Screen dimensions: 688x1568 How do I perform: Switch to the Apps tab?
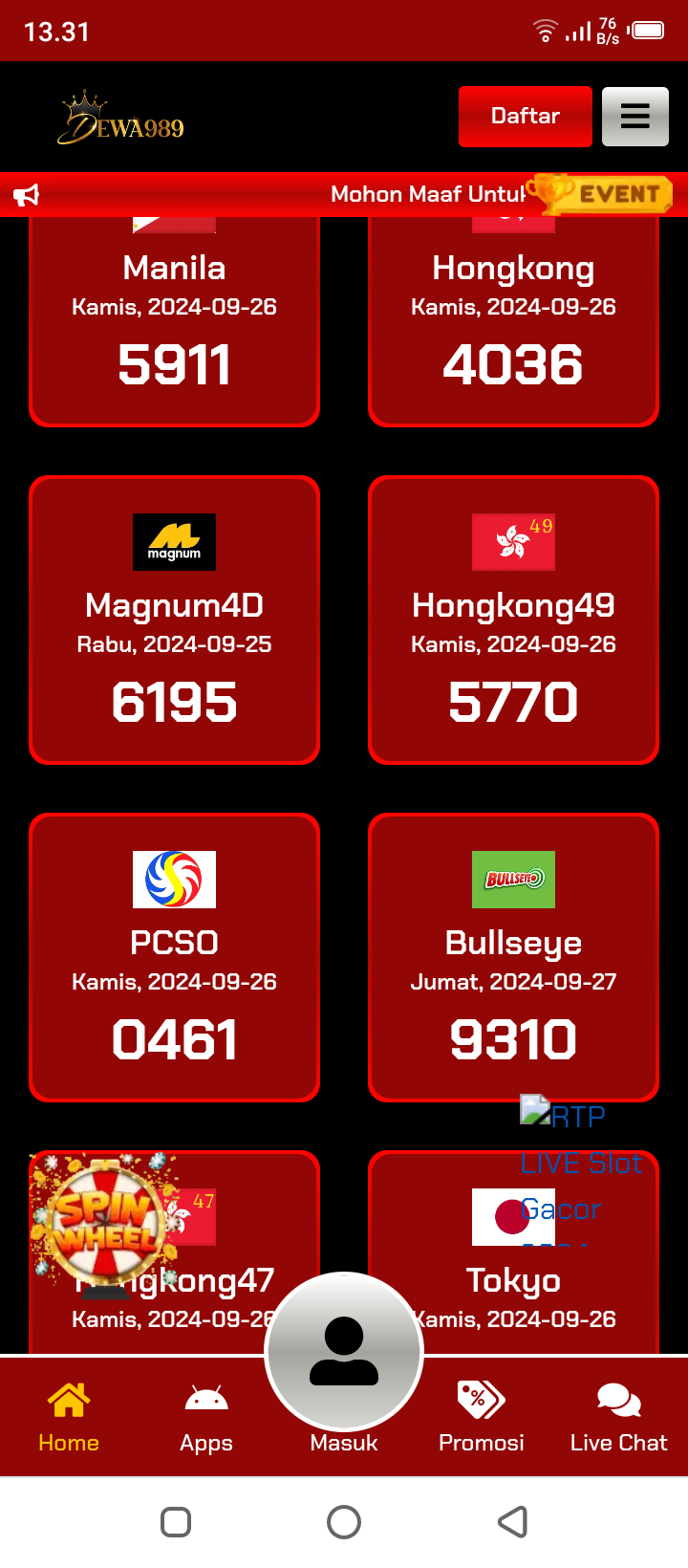(206, 1417)
